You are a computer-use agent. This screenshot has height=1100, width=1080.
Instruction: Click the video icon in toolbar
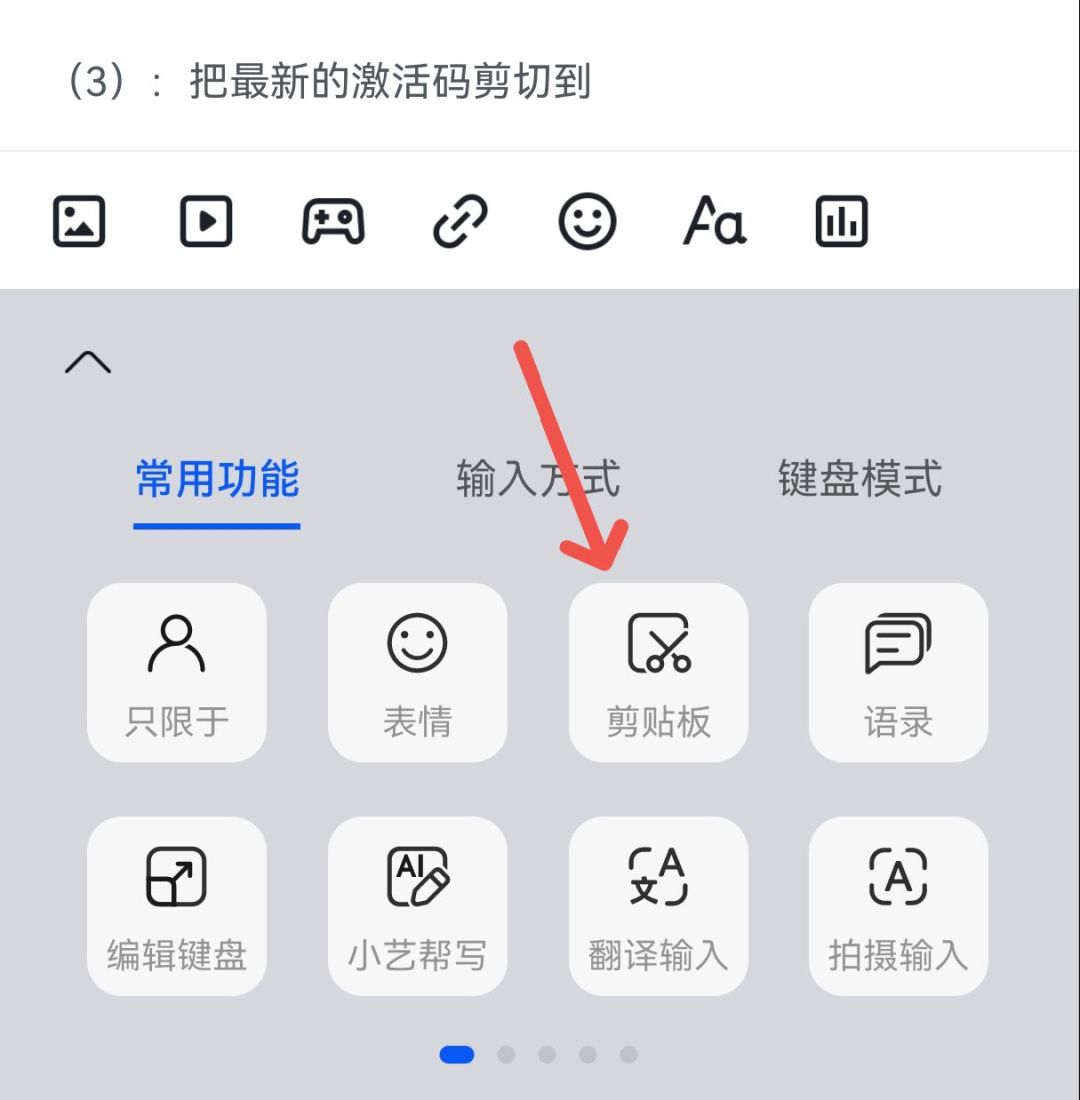click(206, 220)
